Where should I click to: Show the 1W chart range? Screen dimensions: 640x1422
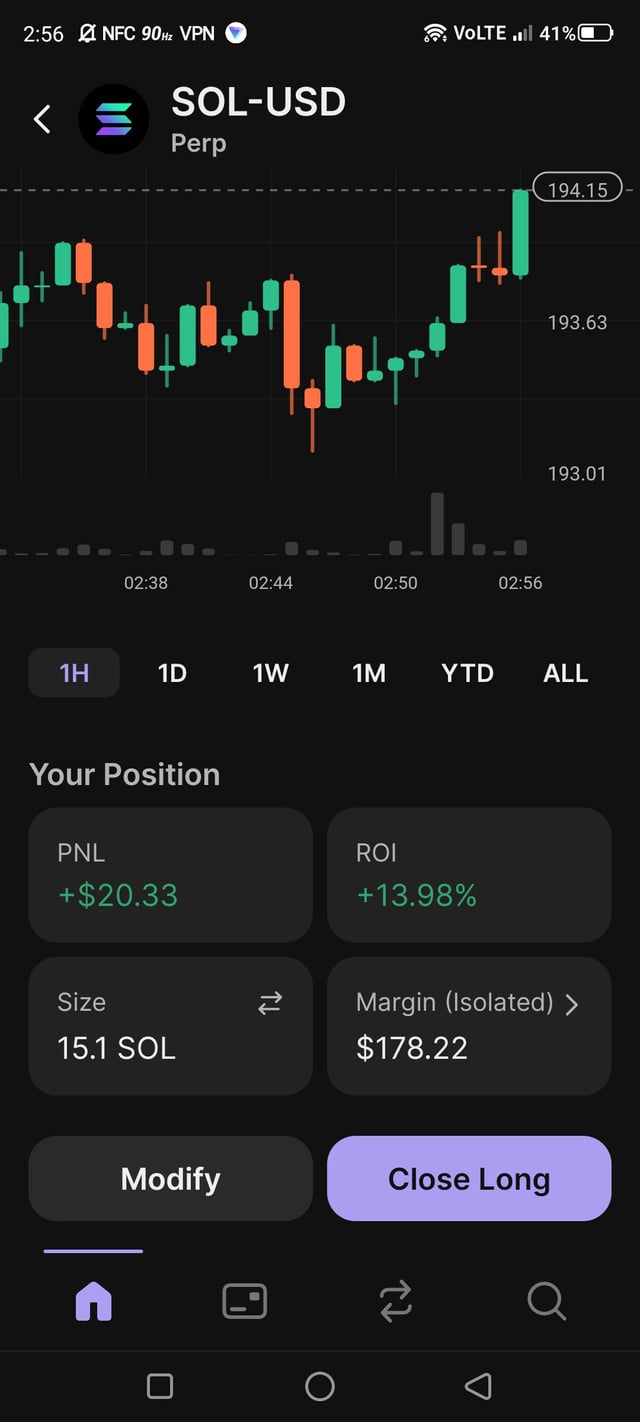[x=270, y=673]
